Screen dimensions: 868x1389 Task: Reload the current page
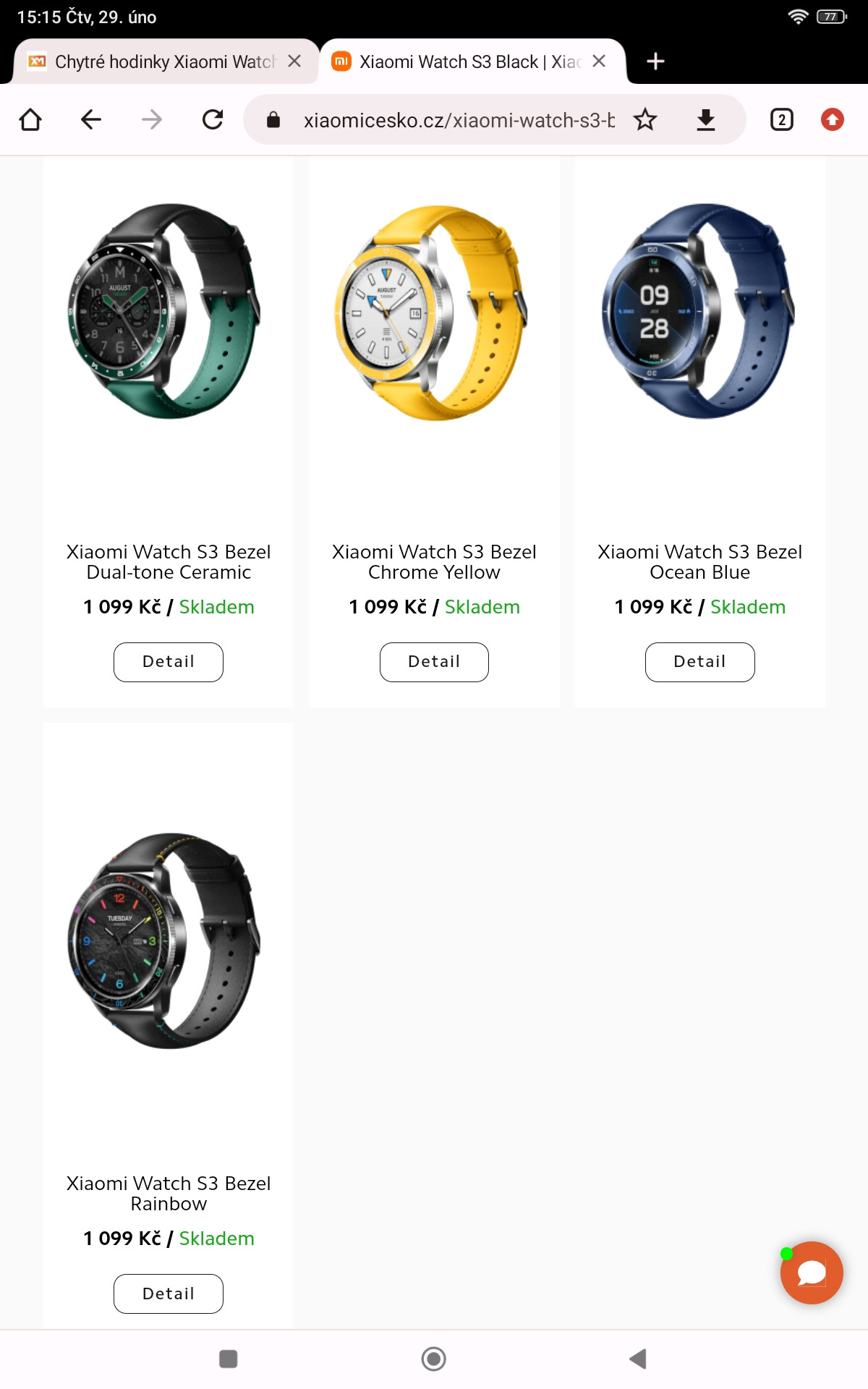pos(213,119)
